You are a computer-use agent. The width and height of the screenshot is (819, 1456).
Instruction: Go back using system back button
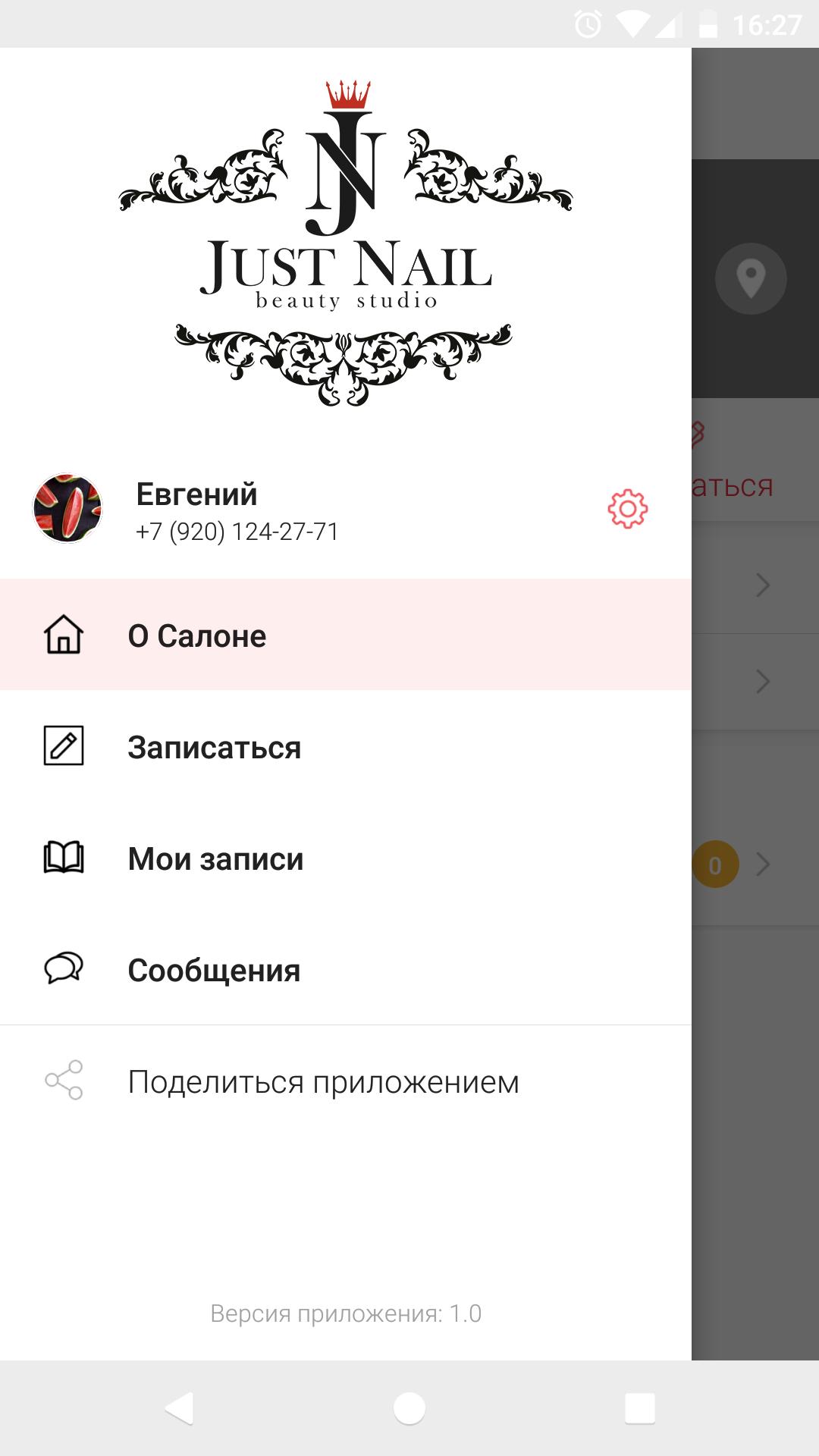(180, 1408)
